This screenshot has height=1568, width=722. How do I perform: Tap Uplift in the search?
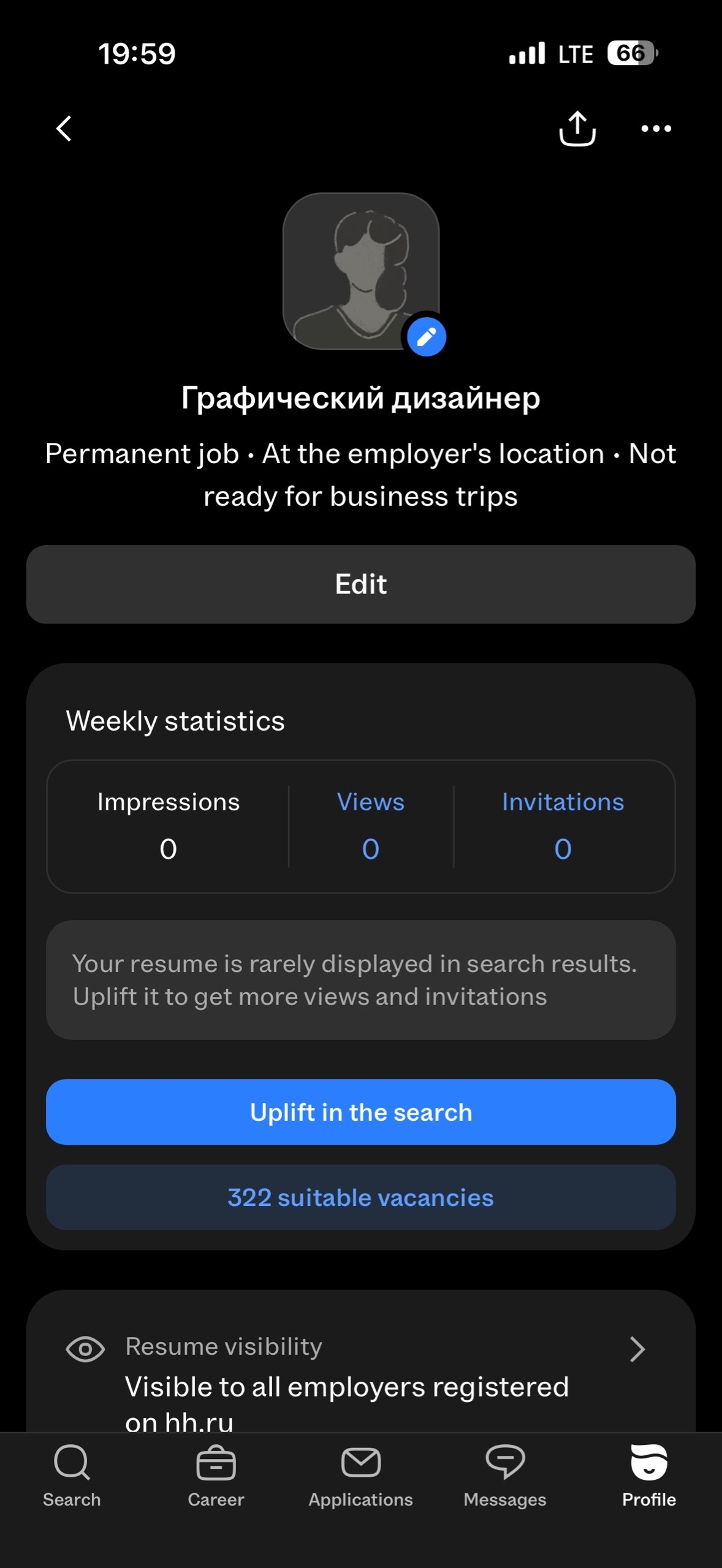coord(360,1112)
